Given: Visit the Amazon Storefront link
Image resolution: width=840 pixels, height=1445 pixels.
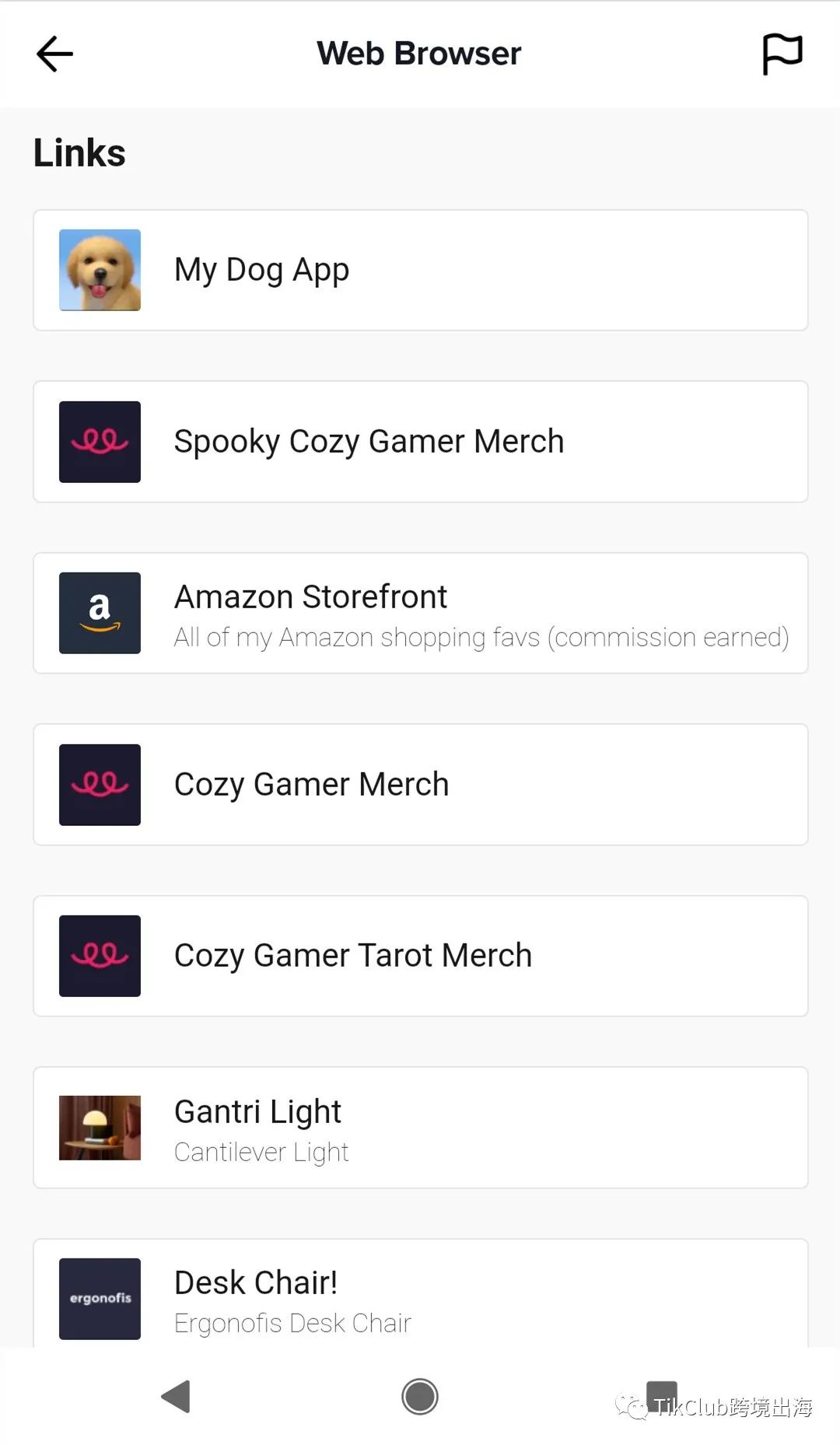Looking at the screenshot, I should pos(421,613).
